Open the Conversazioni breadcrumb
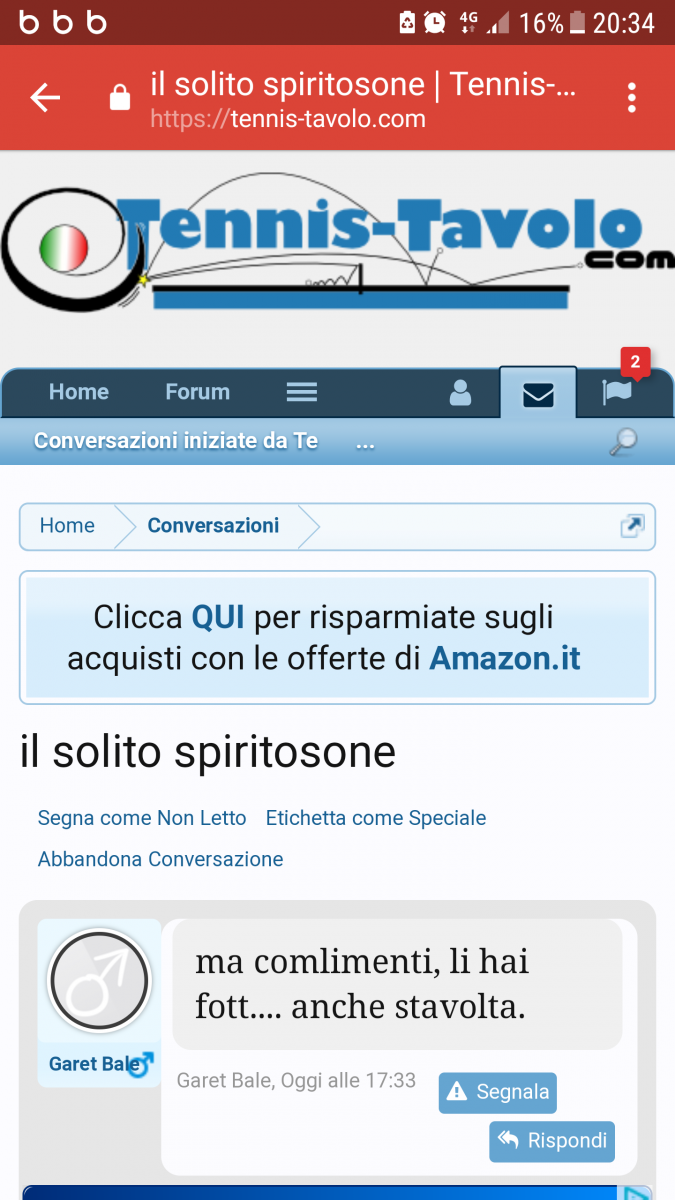 [213, 526]
